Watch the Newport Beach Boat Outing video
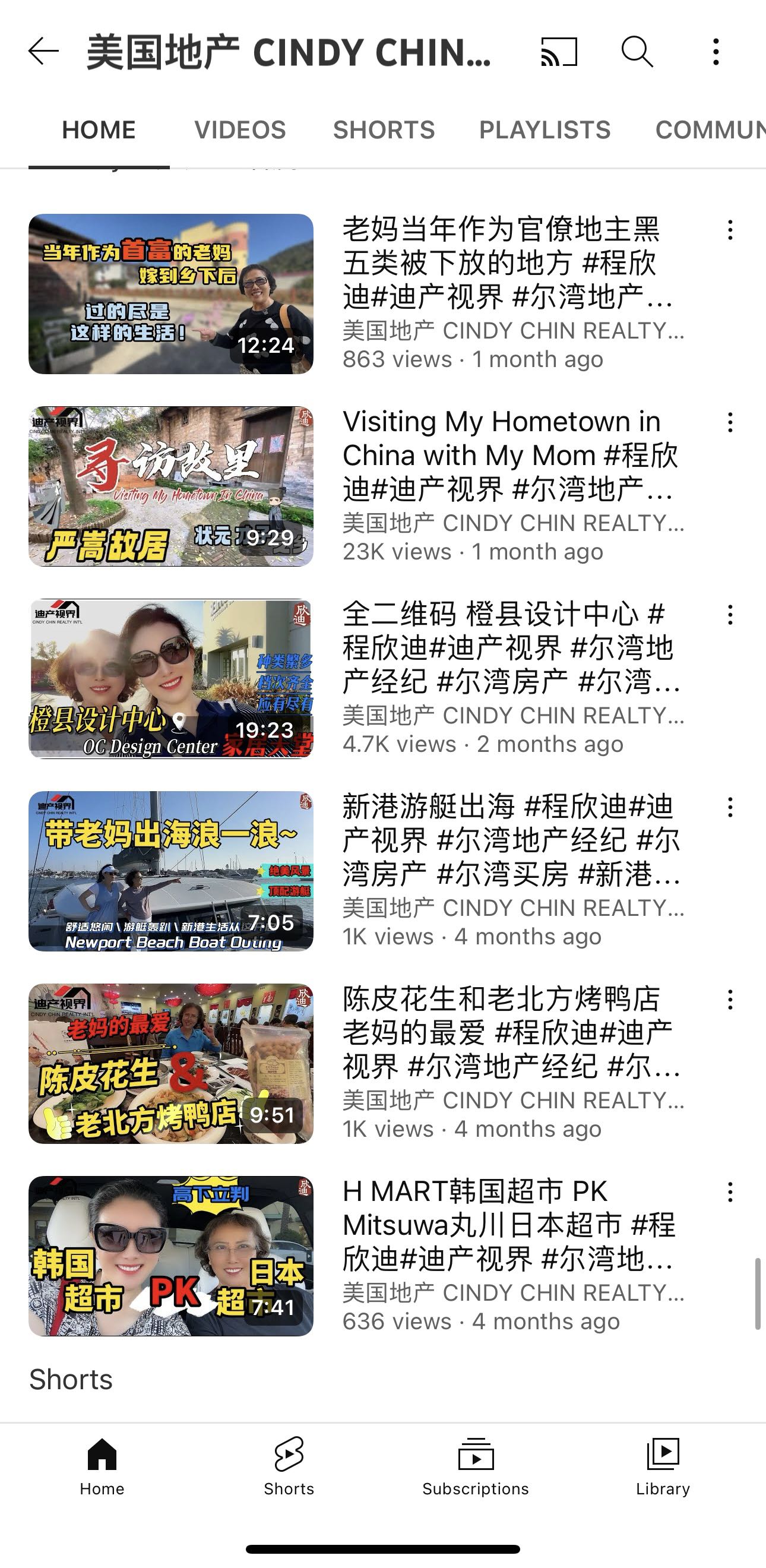Screen dimensions: 766x1568 click(171, 871)
